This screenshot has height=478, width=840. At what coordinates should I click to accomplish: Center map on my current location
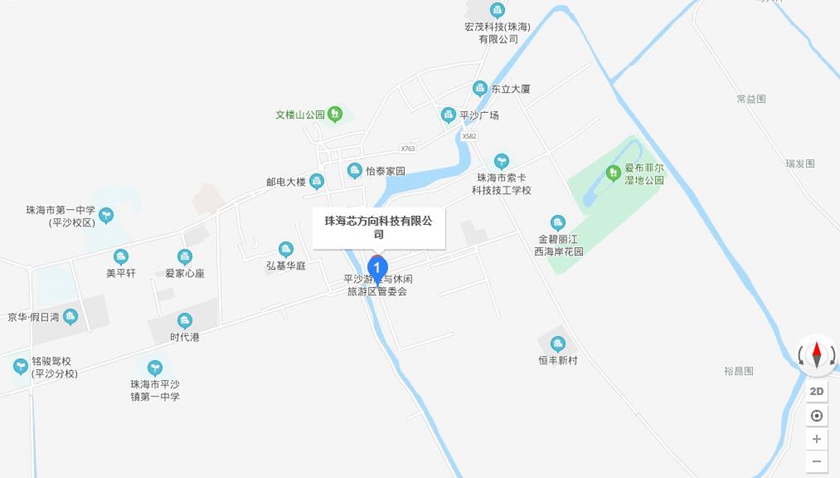817,415
